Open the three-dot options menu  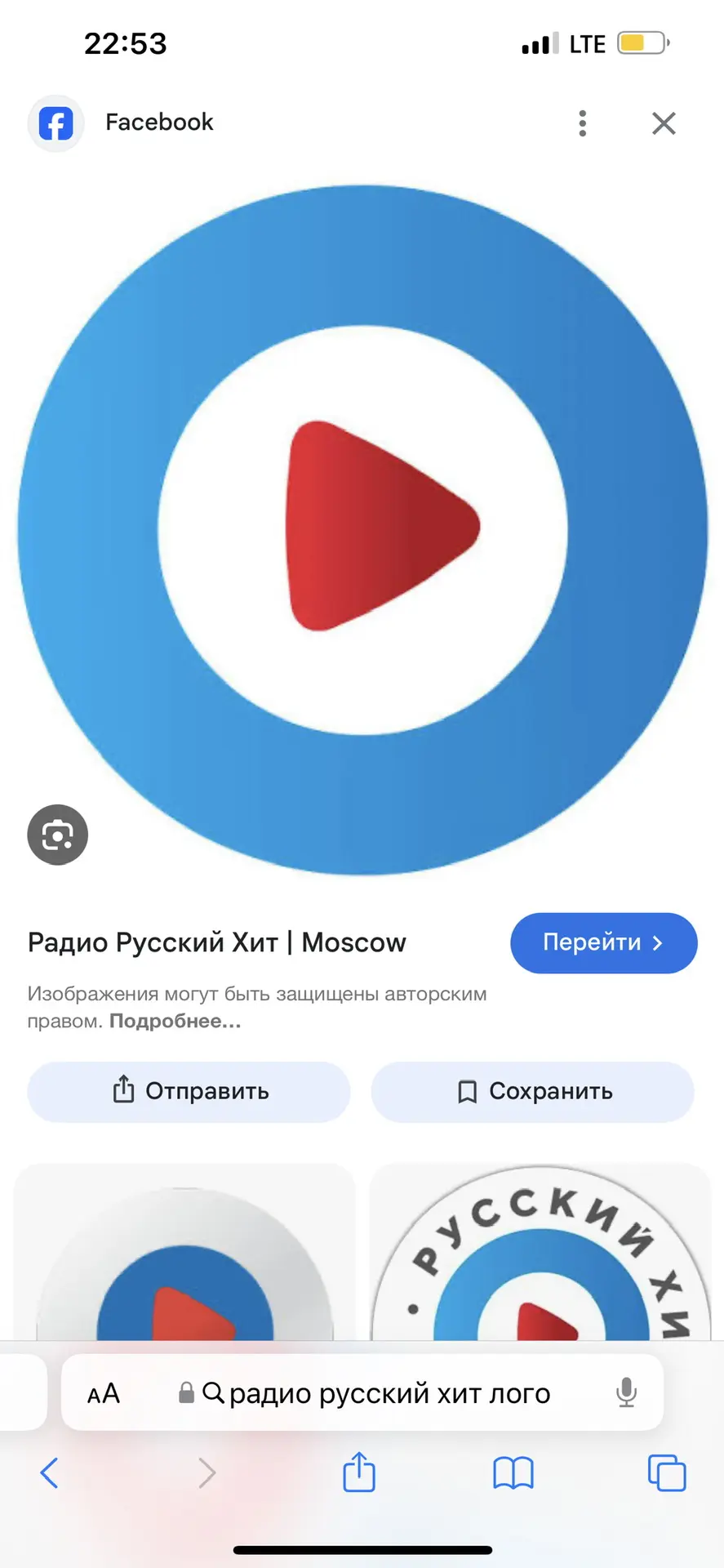point(582,123)
